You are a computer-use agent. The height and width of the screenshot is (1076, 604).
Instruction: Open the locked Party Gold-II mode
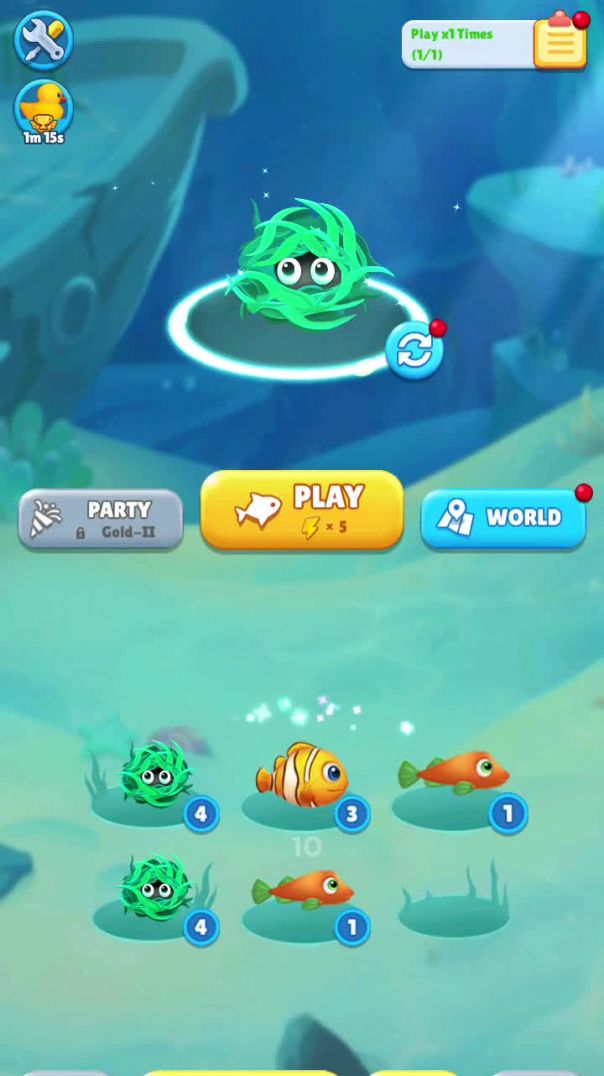101,519
